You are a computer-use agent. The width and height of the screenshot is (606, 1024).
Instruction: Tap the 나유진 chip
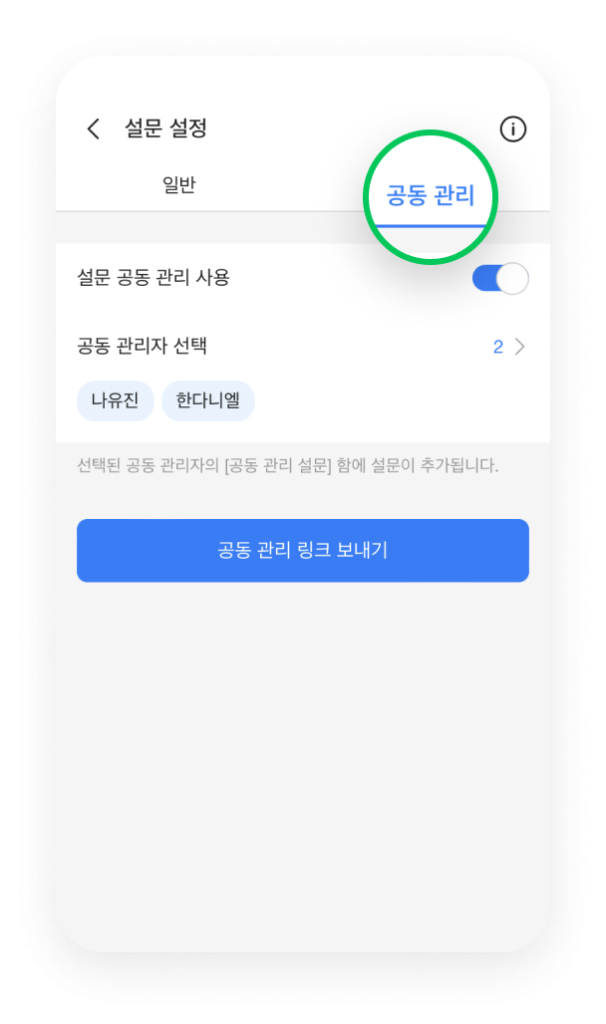pyautogui.click(x=115, y=402)
